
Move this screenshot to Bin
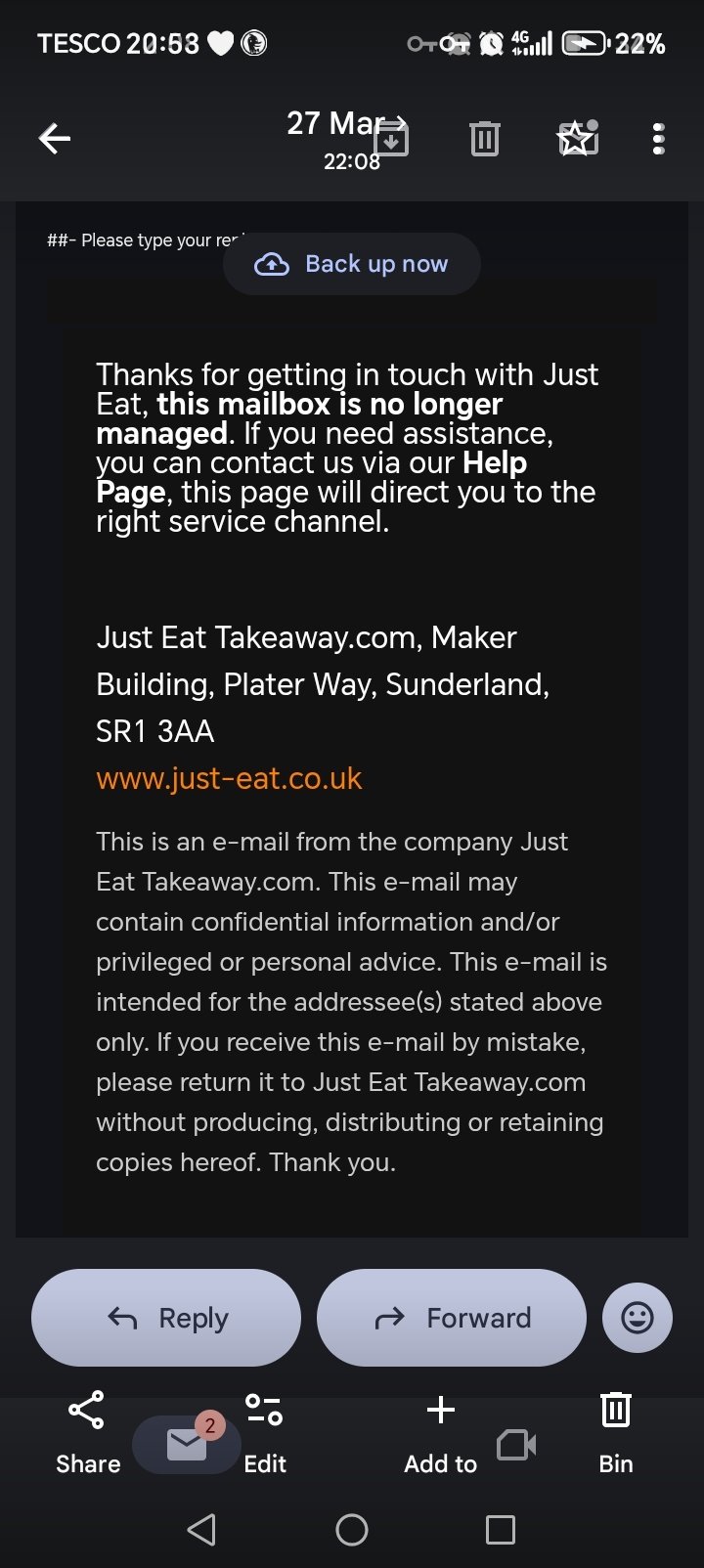tap(616, 1431)
